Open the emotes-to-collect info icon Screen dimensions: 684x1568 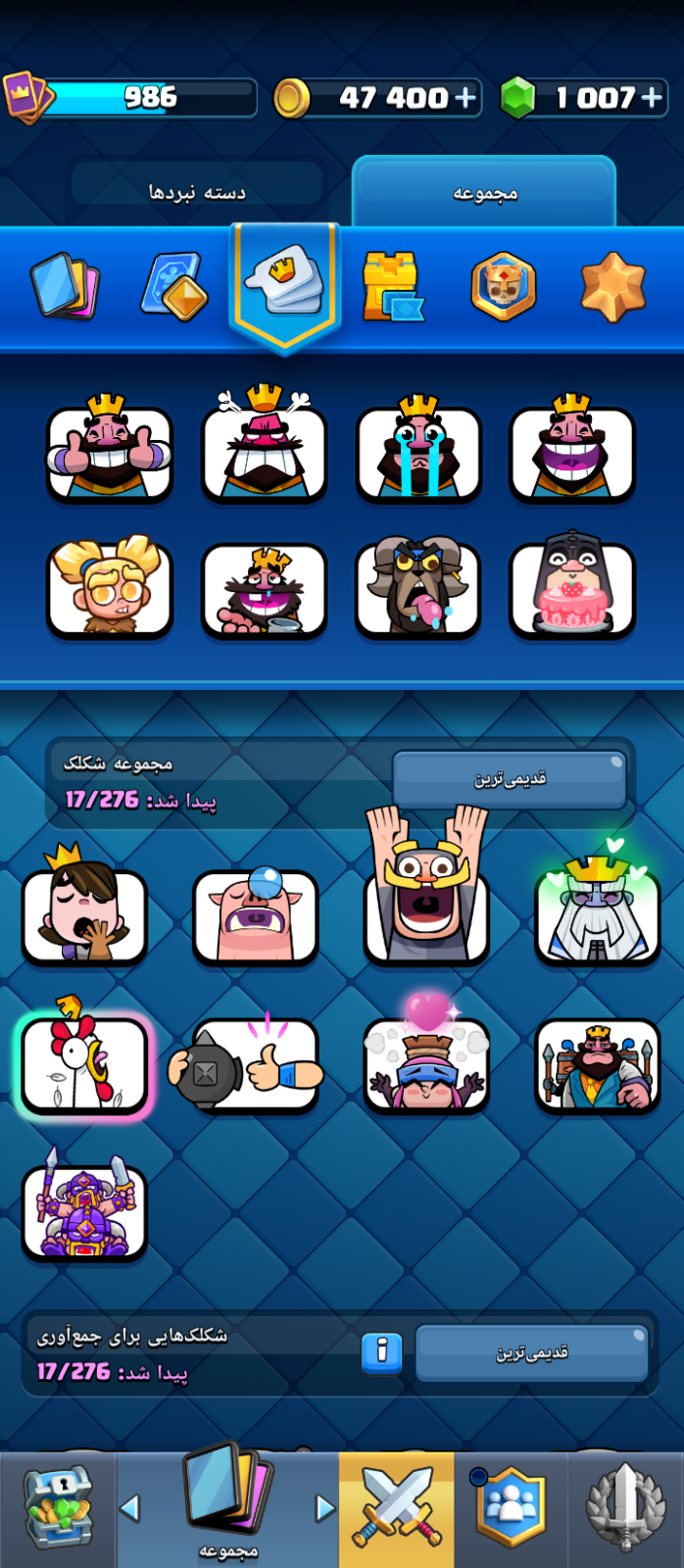(382, 1351)
